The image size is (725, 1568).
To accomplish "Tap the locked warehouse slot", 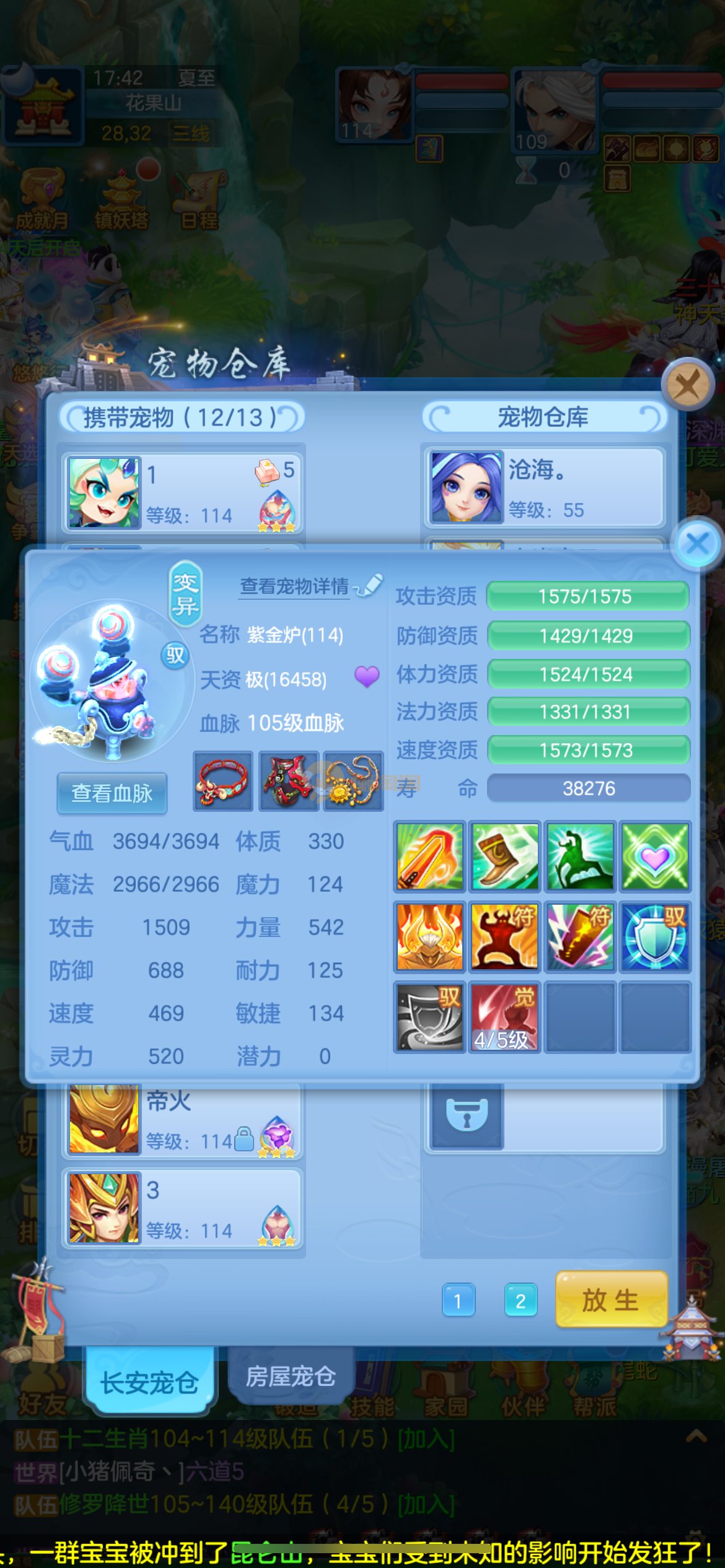I will pyautogui.click(x=467, y=1115).
